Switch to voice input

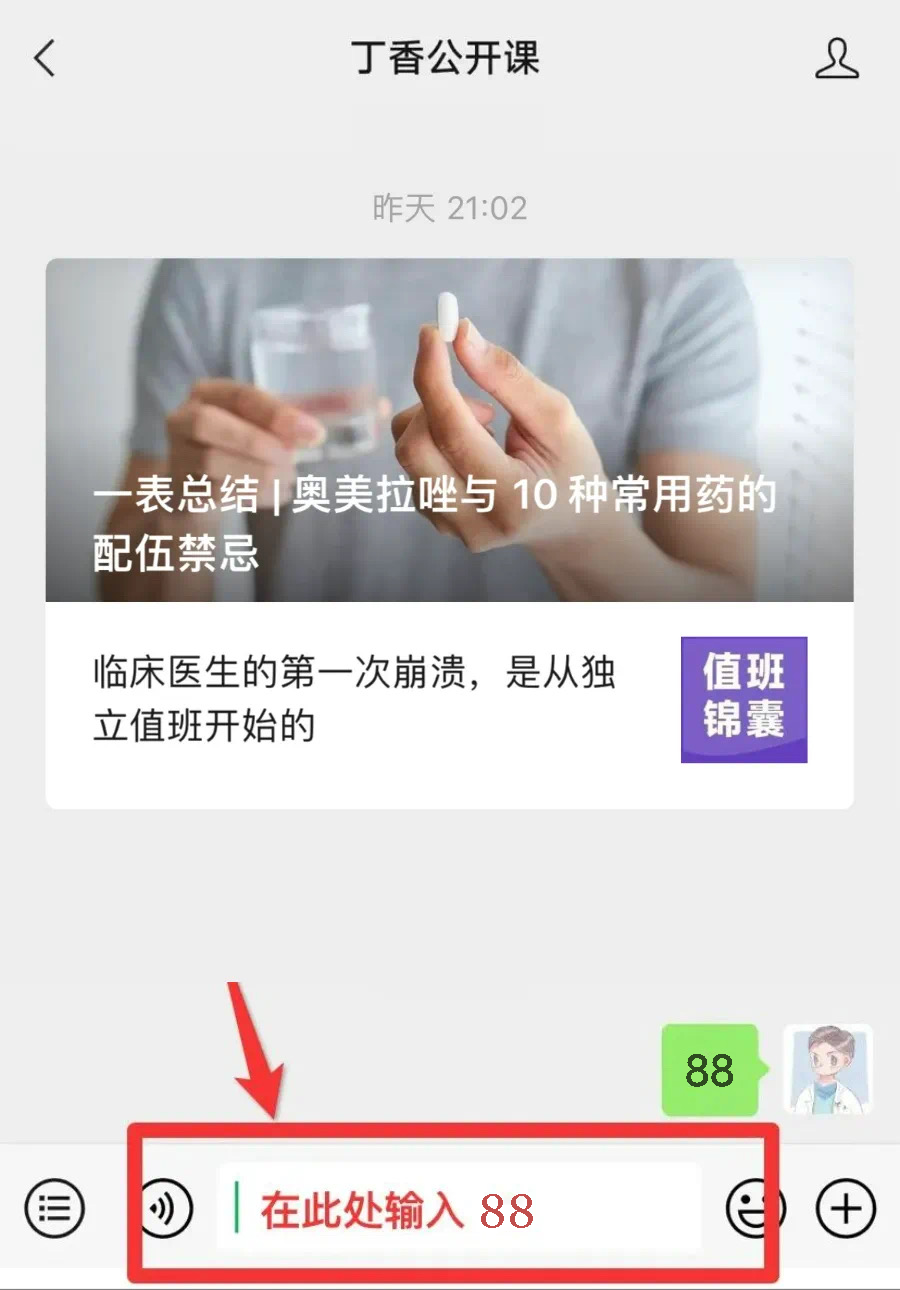[164, 1209]
